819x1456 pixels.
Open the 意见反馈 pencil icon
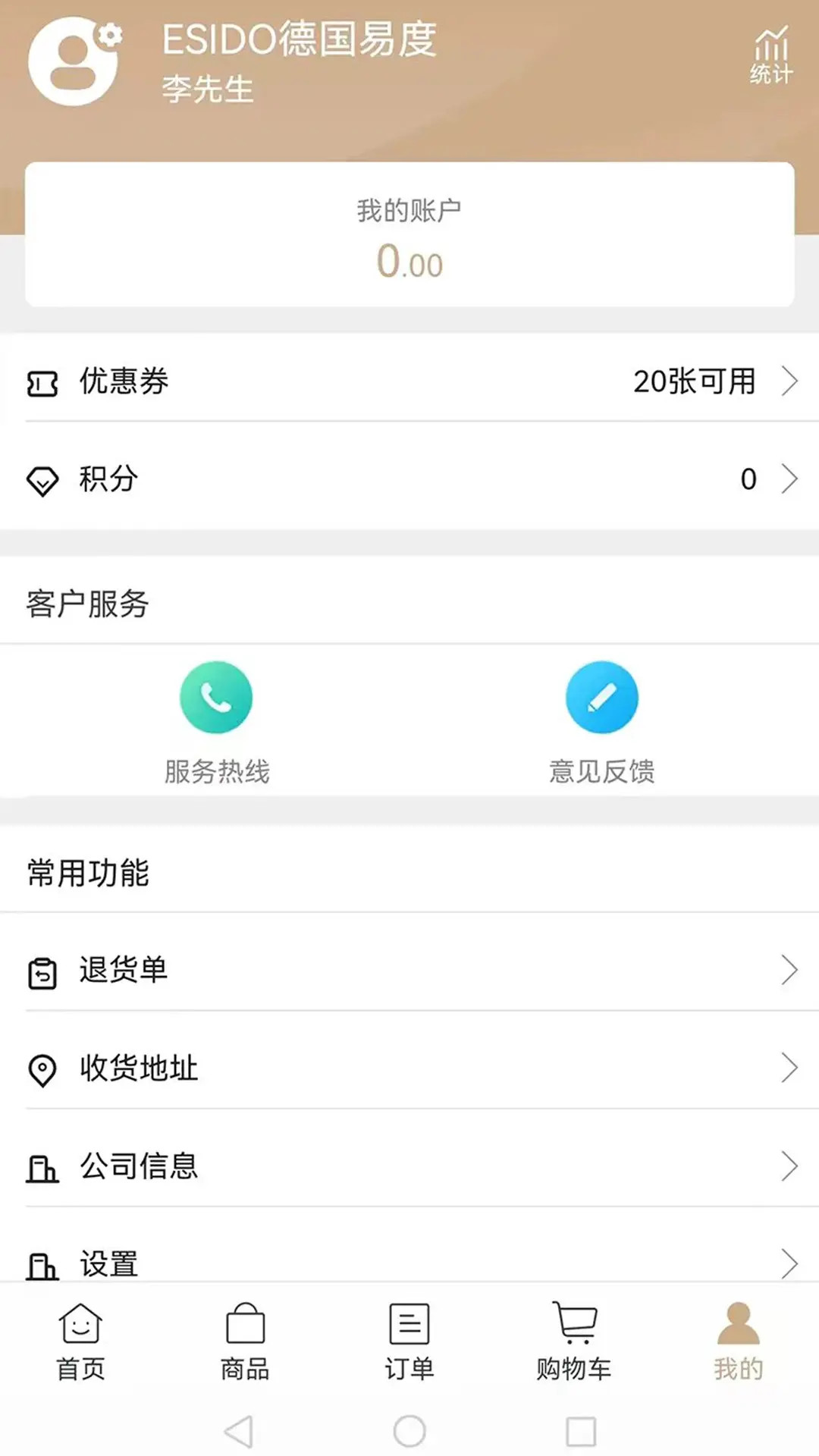pos(603,697)
